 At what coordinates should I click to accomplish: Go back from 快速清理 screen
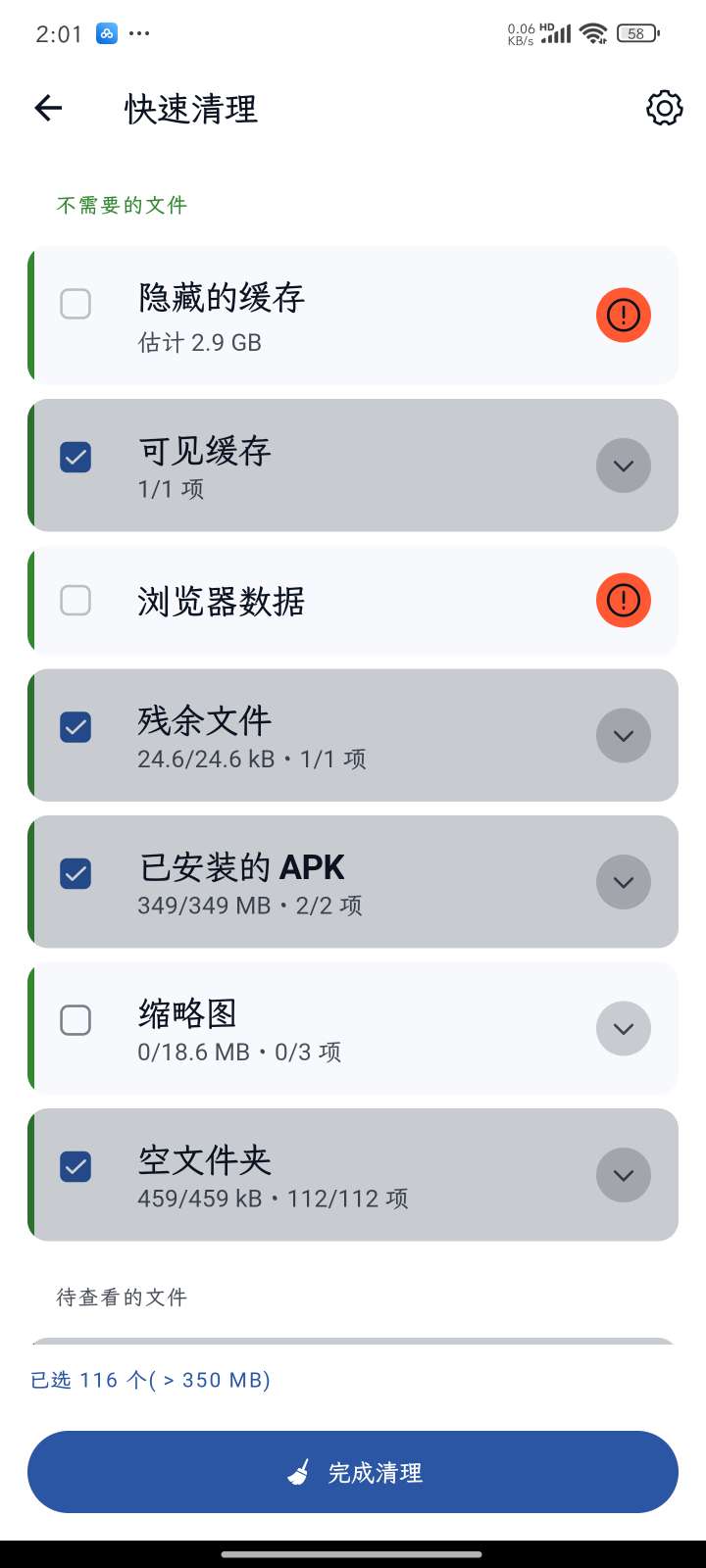48,108
